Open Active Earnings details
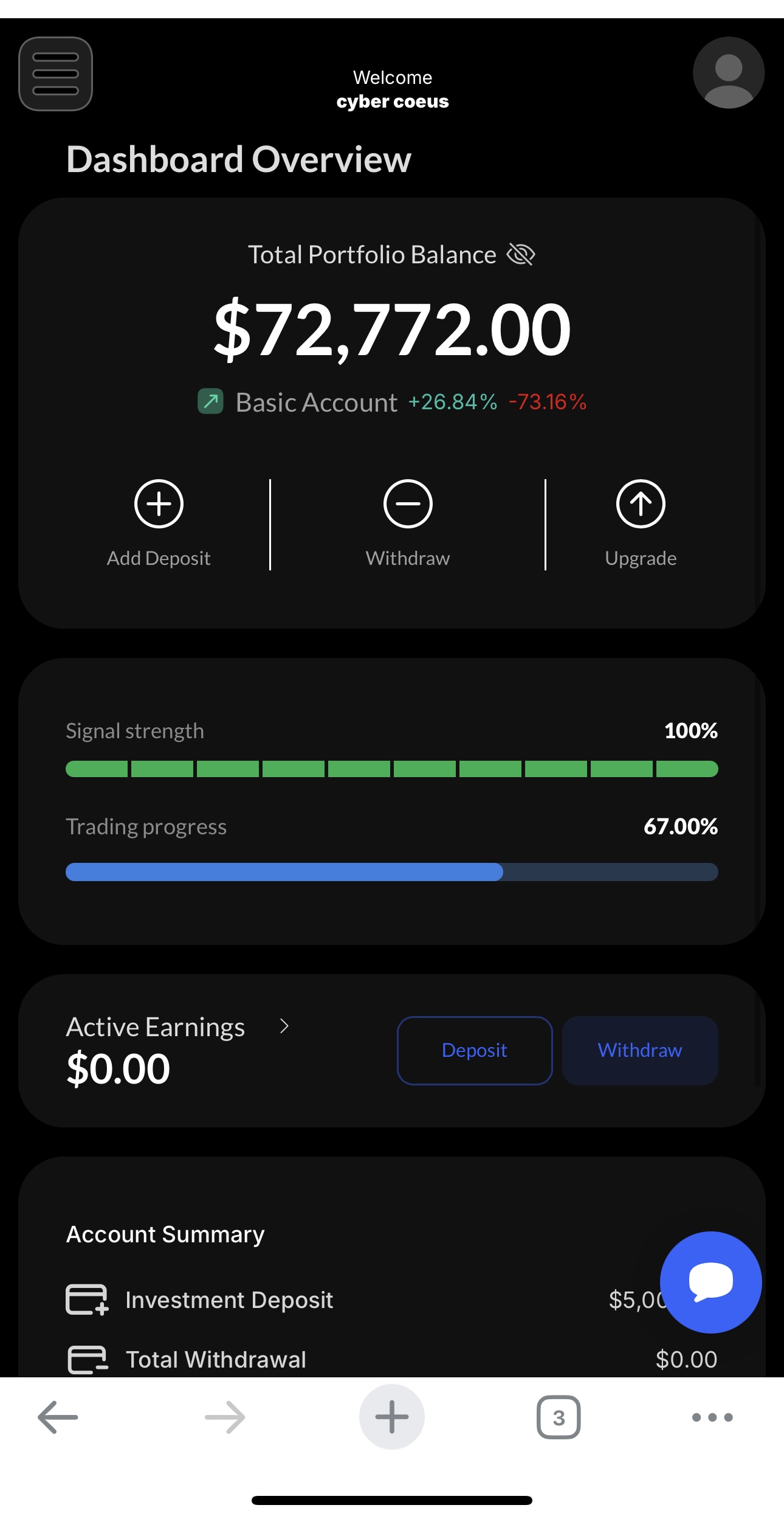784x1519 pixels. 284,1026
